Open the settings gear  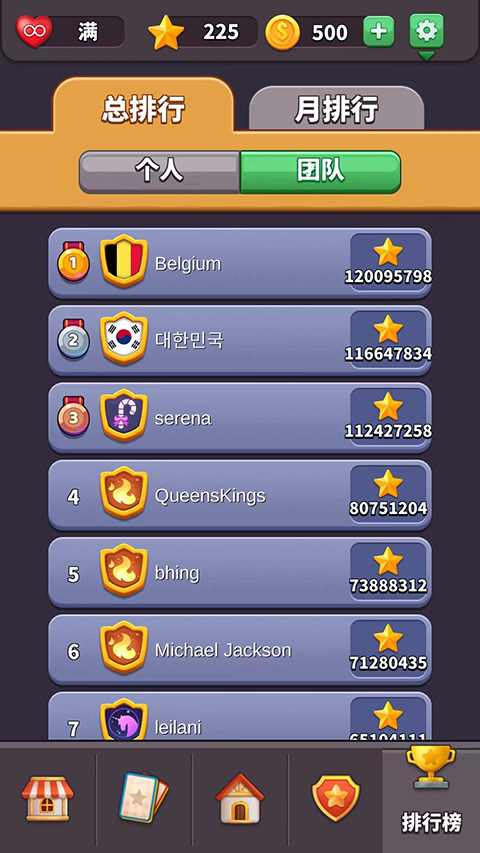pos(426,32)
